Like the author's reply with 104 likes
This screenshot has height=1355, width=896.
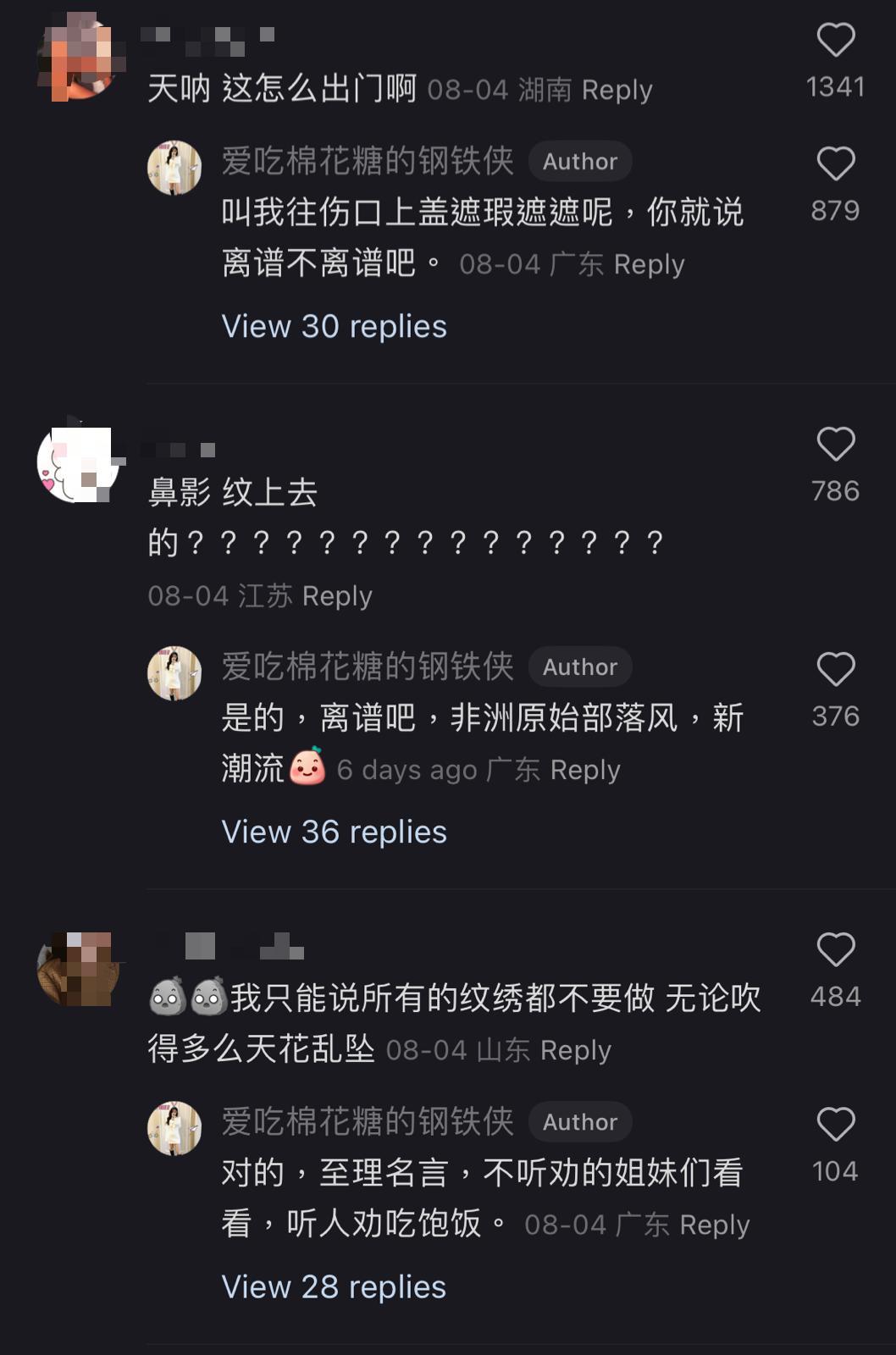point(835,1125)
